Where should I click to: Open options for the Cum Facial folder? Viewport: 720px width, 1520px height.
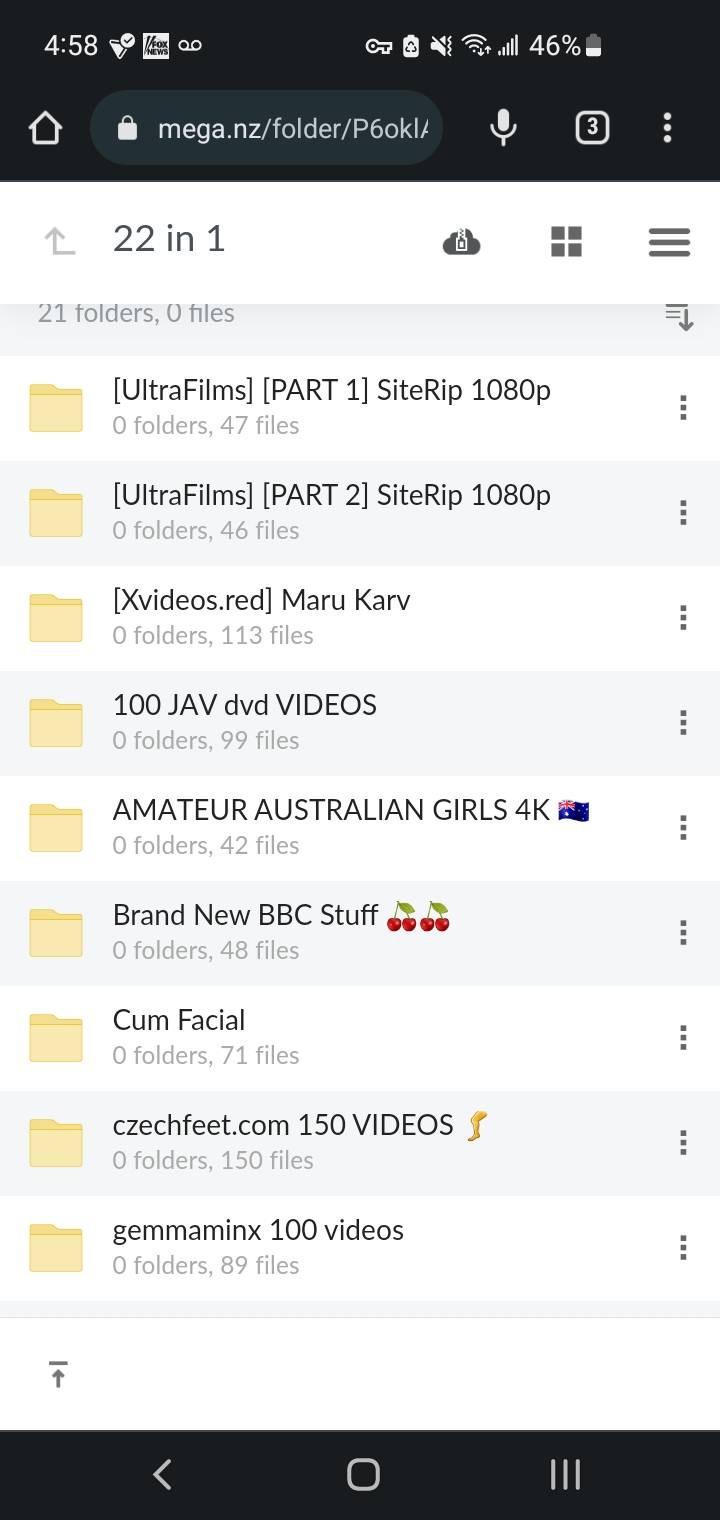pyautogui.click(x=683, y=1037)
